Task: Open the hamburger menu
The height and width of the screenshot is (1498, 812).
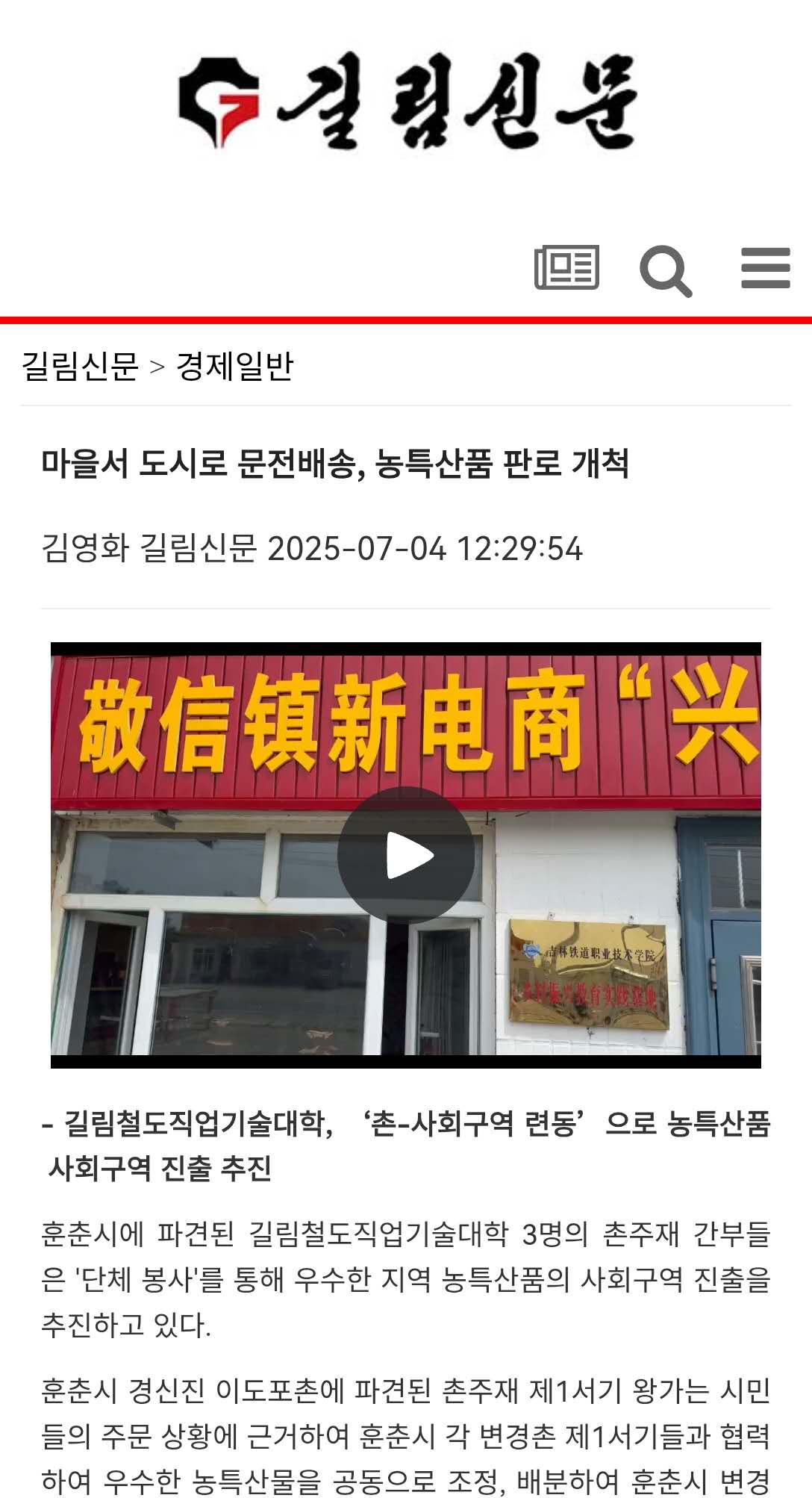Action: (765, 268)
